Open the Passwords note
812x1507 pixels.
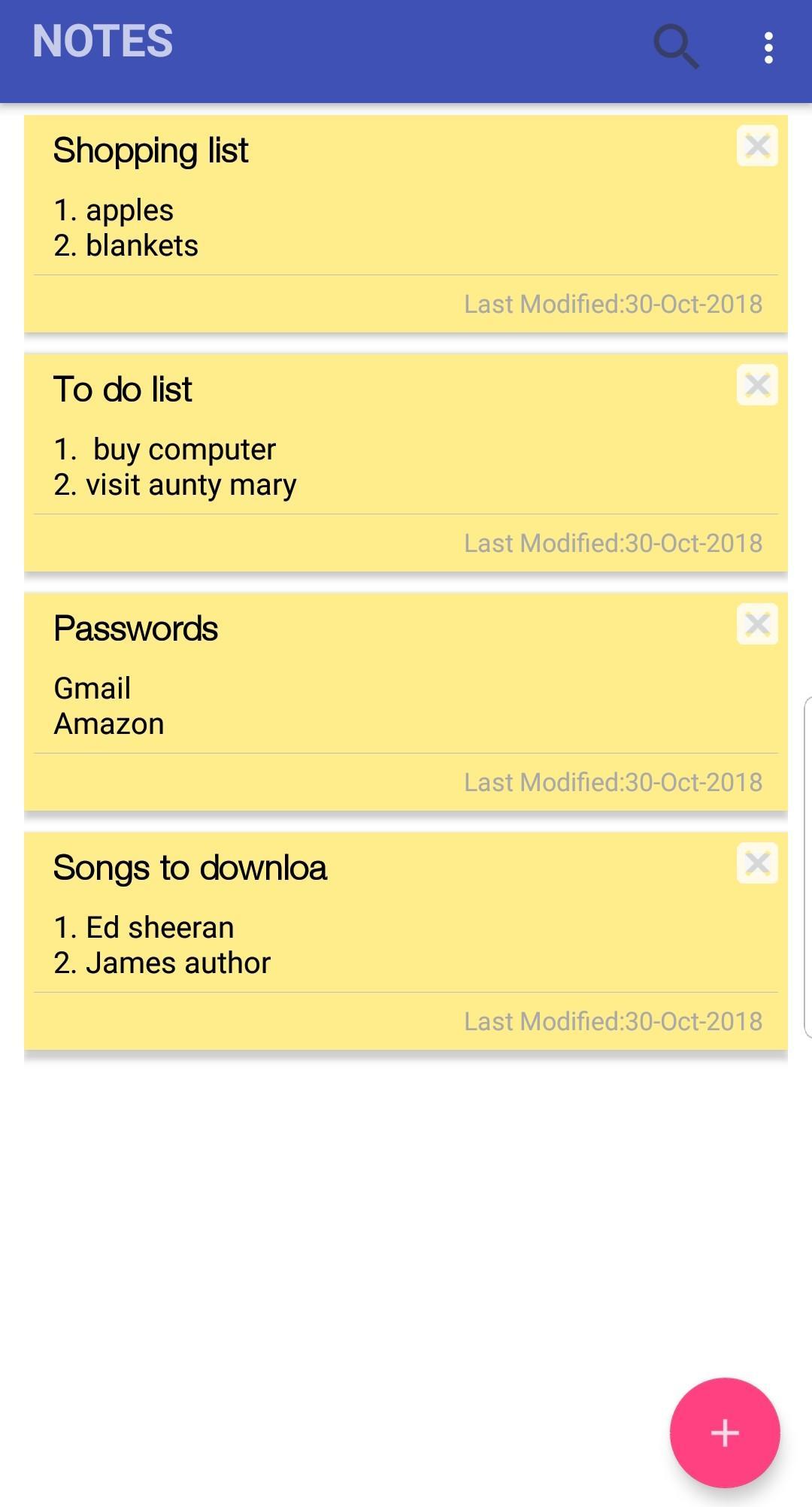point(406,702)
